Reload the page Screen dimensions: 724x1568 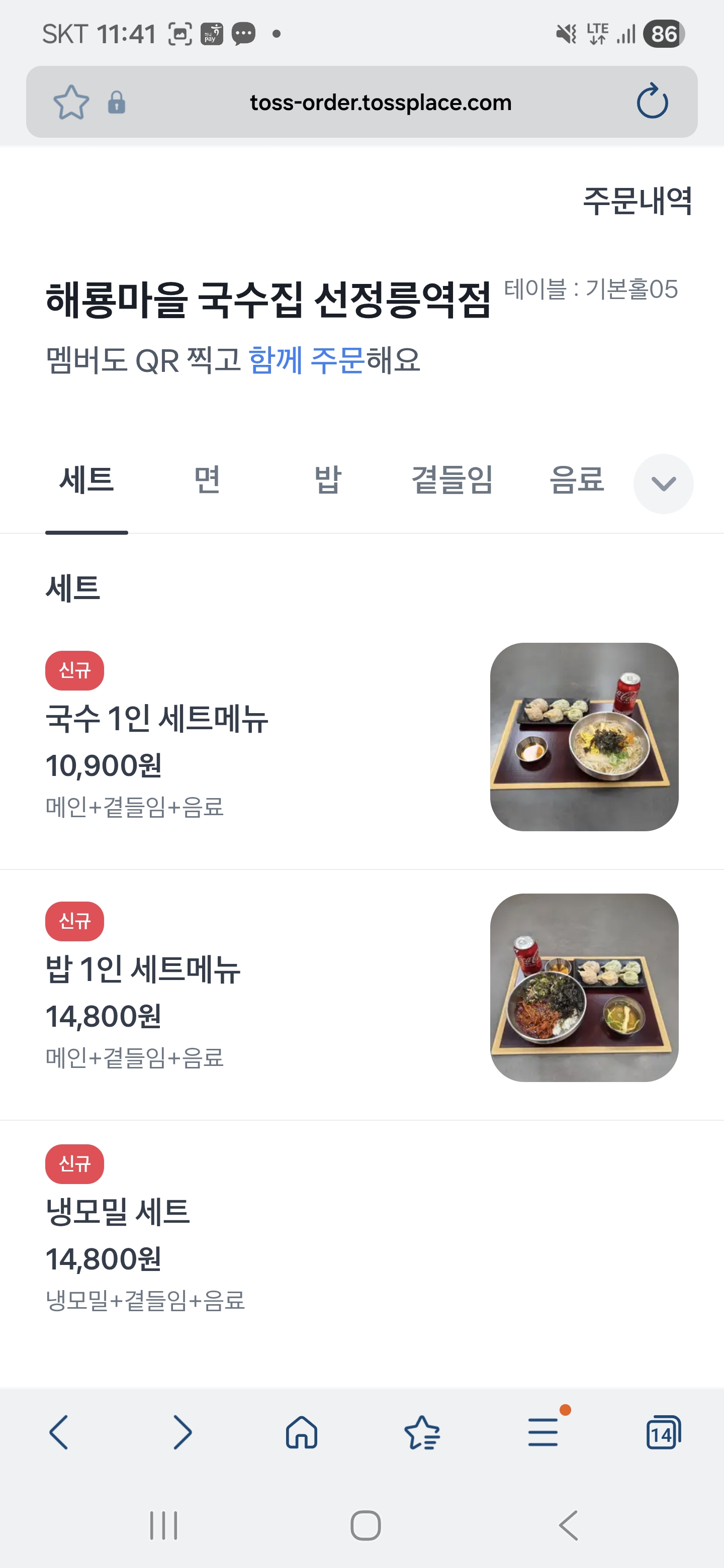(x=652, y=102)
